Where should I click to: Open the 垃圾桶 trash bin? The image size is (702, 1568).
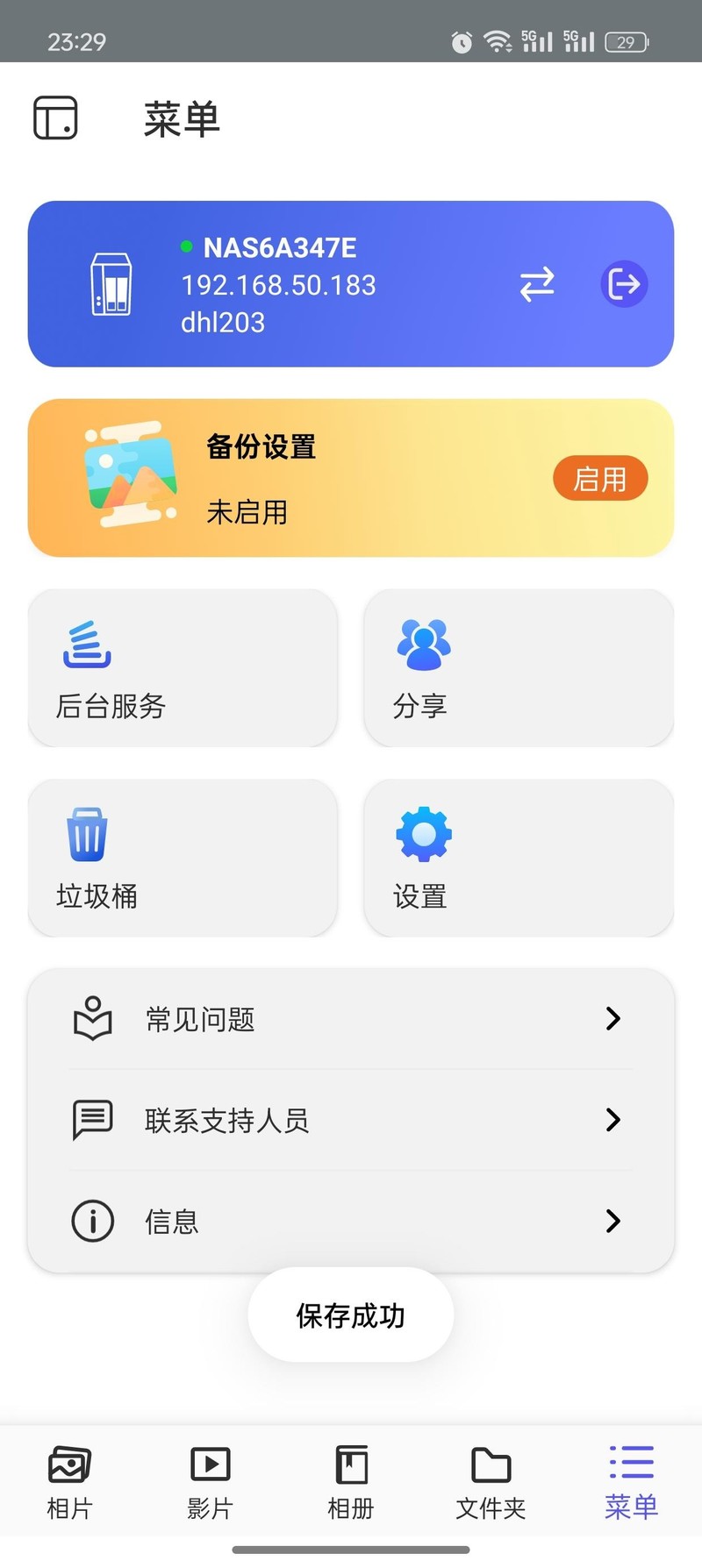pyautogui.click(x=183, y=858)
